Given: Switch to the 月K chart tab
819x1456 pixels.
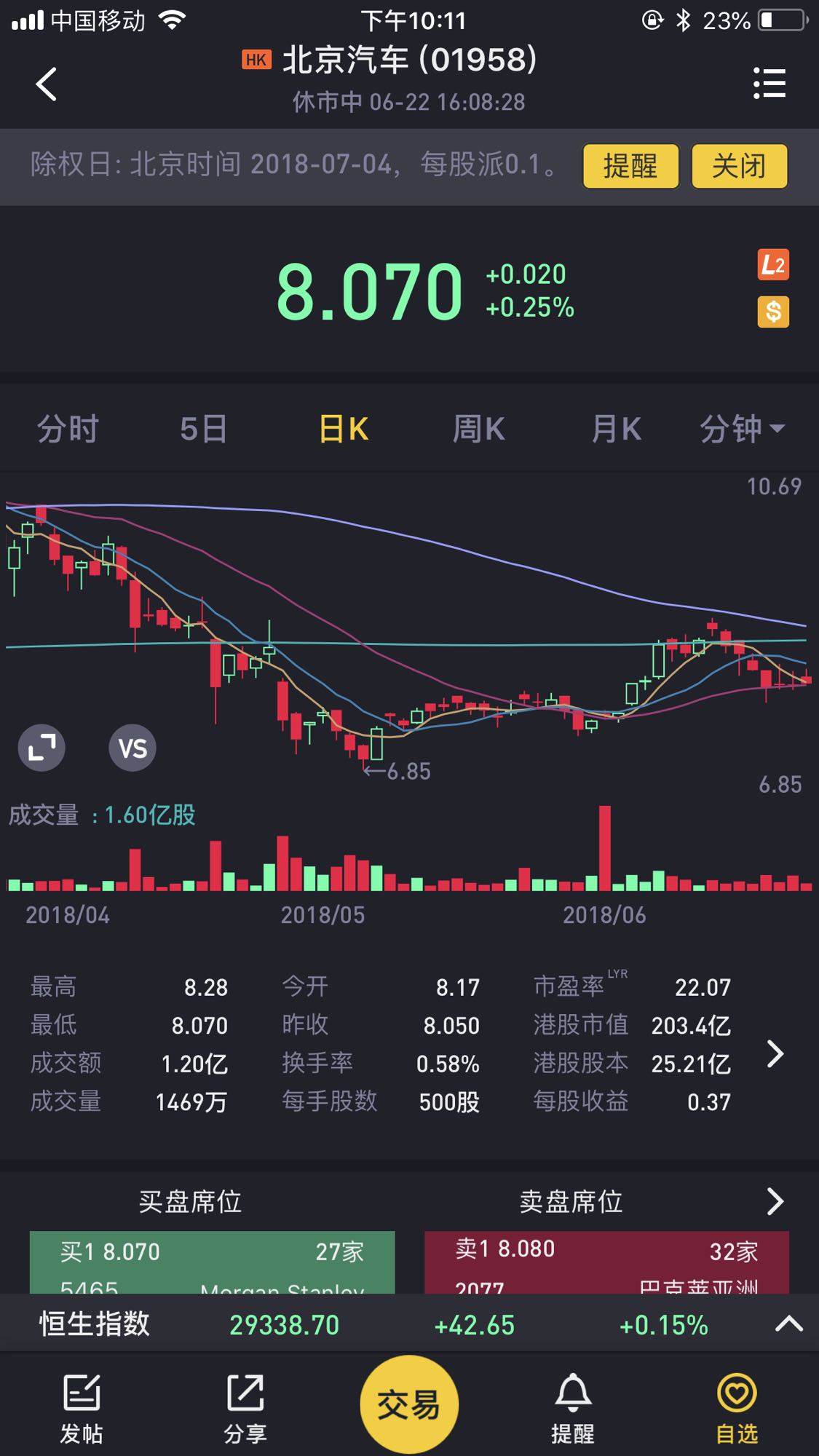Looking at the screenshot, I should pyautogui.click(x=616, y=429).
